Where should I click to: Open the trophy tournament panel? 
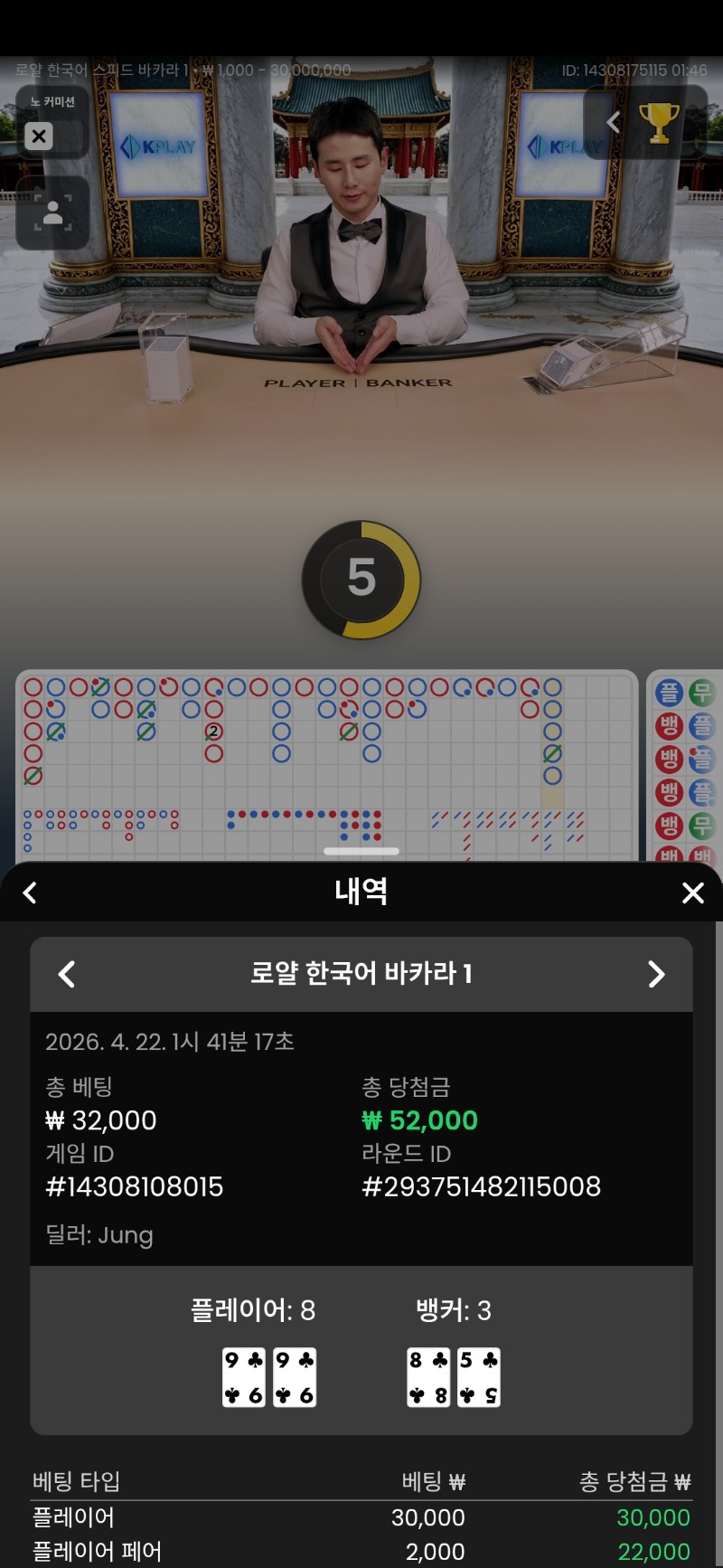(x=660, y=123)
